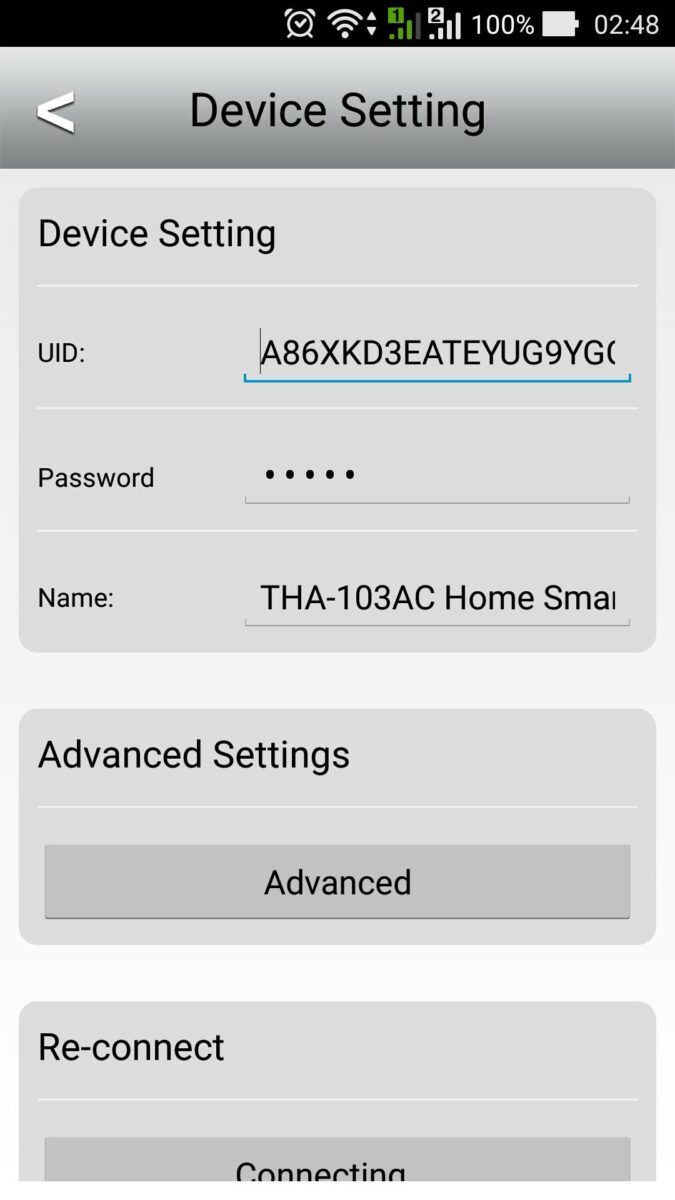Open the Advanced settings button
Viewport: 675px width, 1200px height.
[x=337, y=881]
